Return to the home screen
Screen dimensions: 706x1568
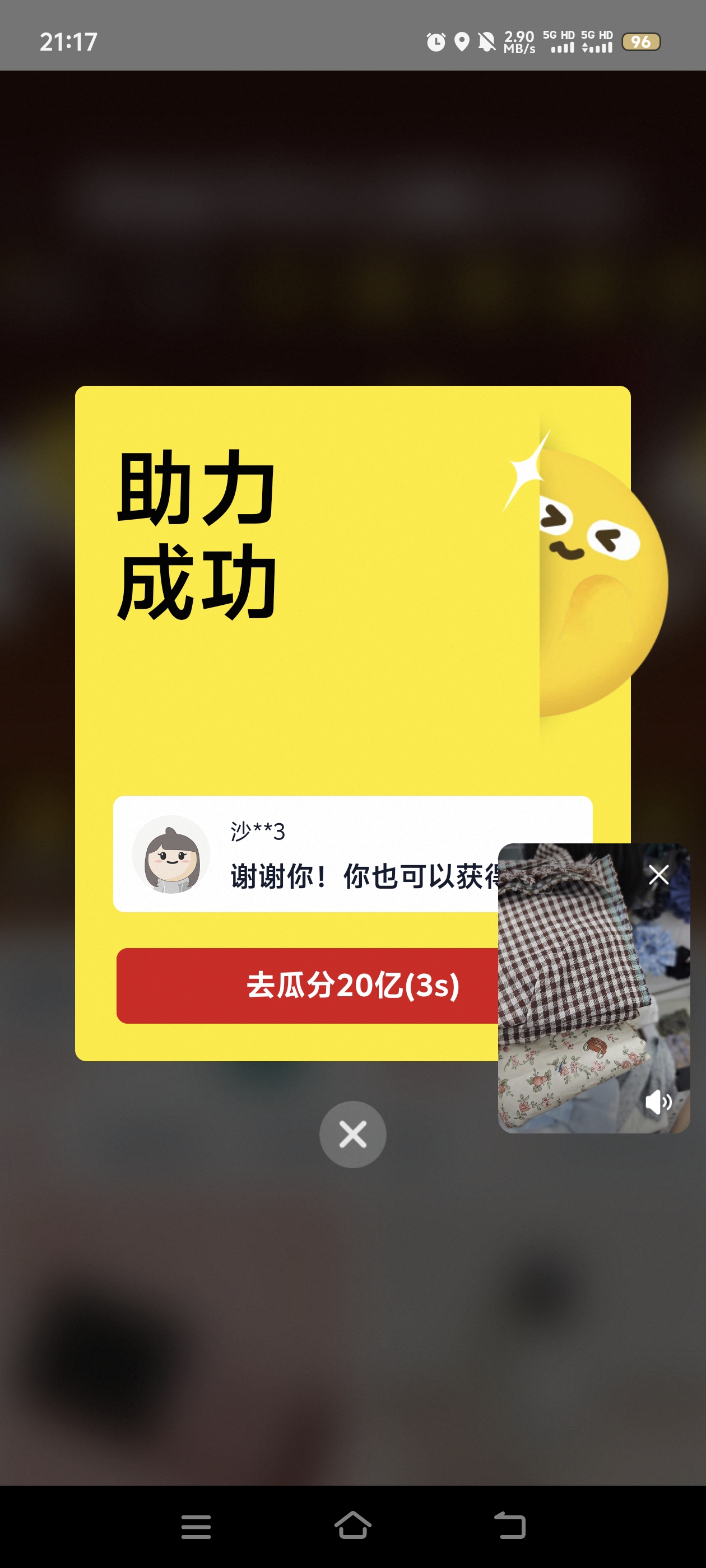tap(352, 1526)
